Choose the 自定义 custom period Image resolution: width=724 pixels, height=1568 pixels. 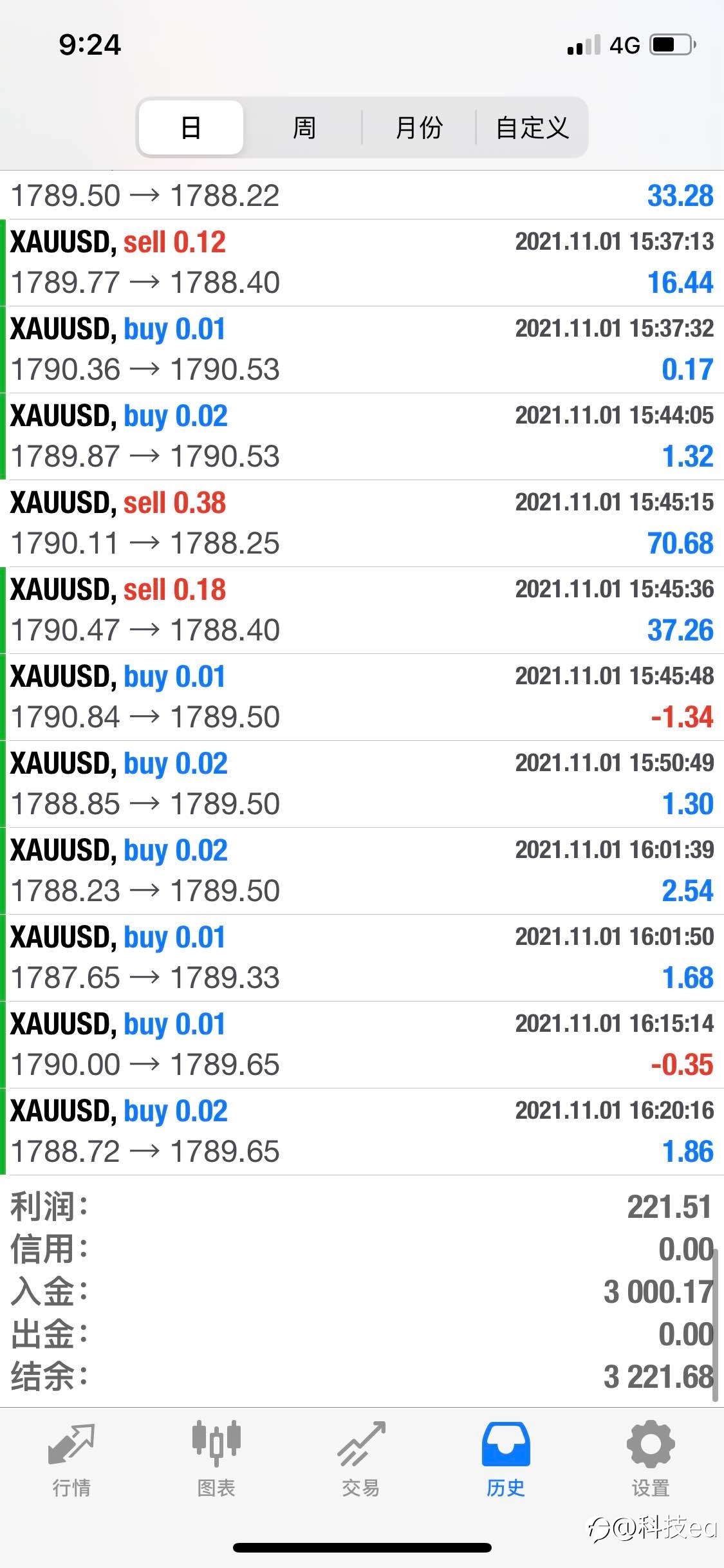(532, 127)
